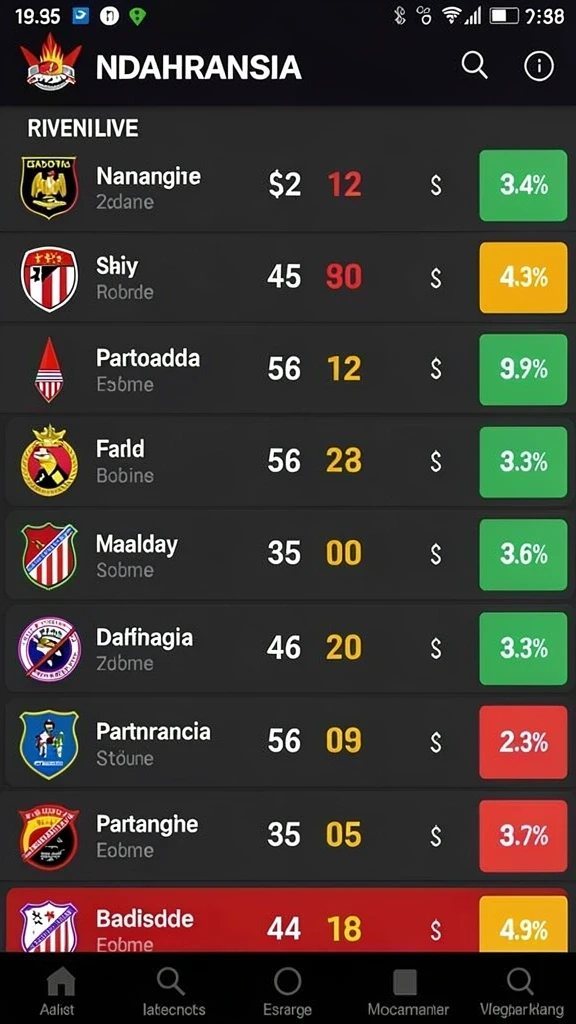Open the Farld row
The height and width of the screenshot is (1024, 576).
pos(288,462)
